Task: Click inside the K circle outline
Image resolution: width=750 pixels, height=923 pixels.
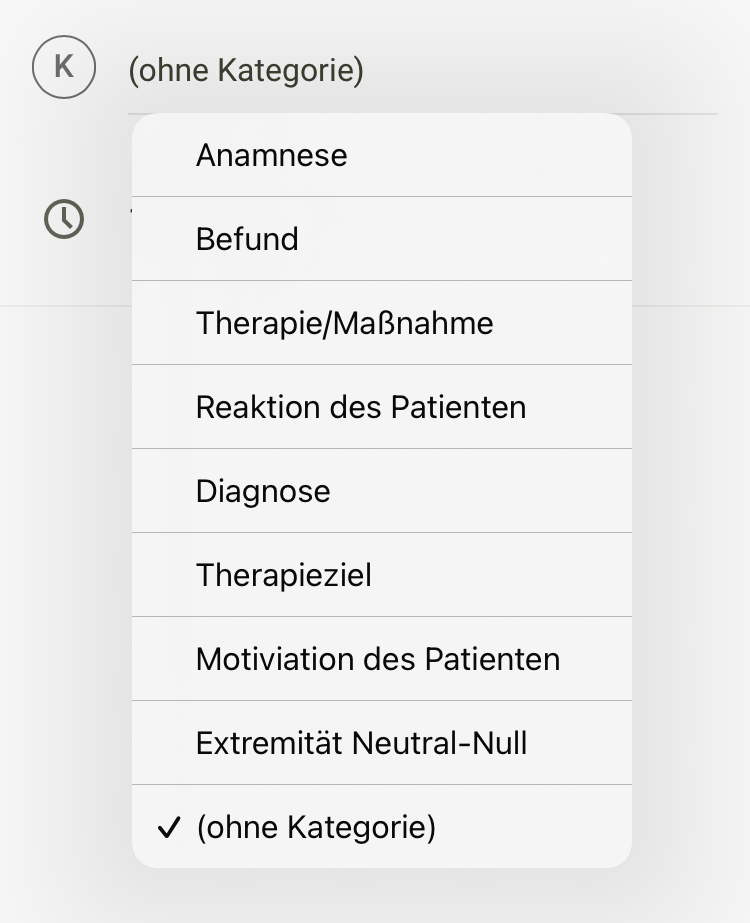Action: point(63,67)
